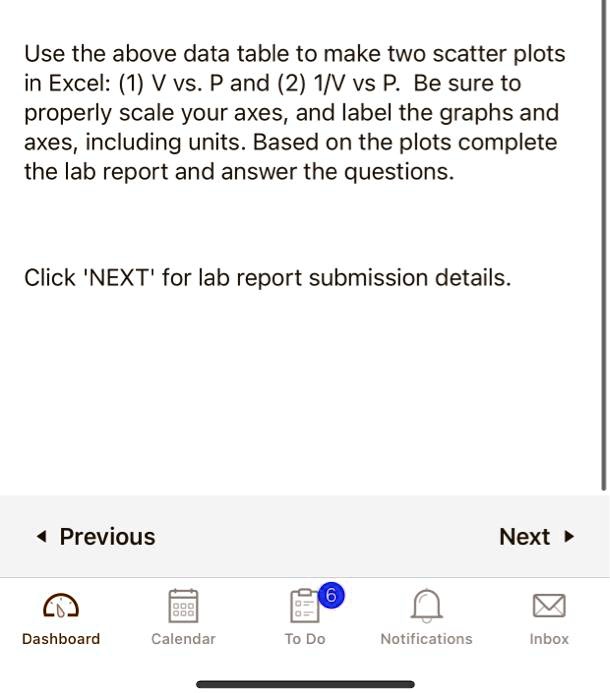This screenshot has height=693, width=610.
Task: Open the Dashboard tab
Action: coord(61,618)
